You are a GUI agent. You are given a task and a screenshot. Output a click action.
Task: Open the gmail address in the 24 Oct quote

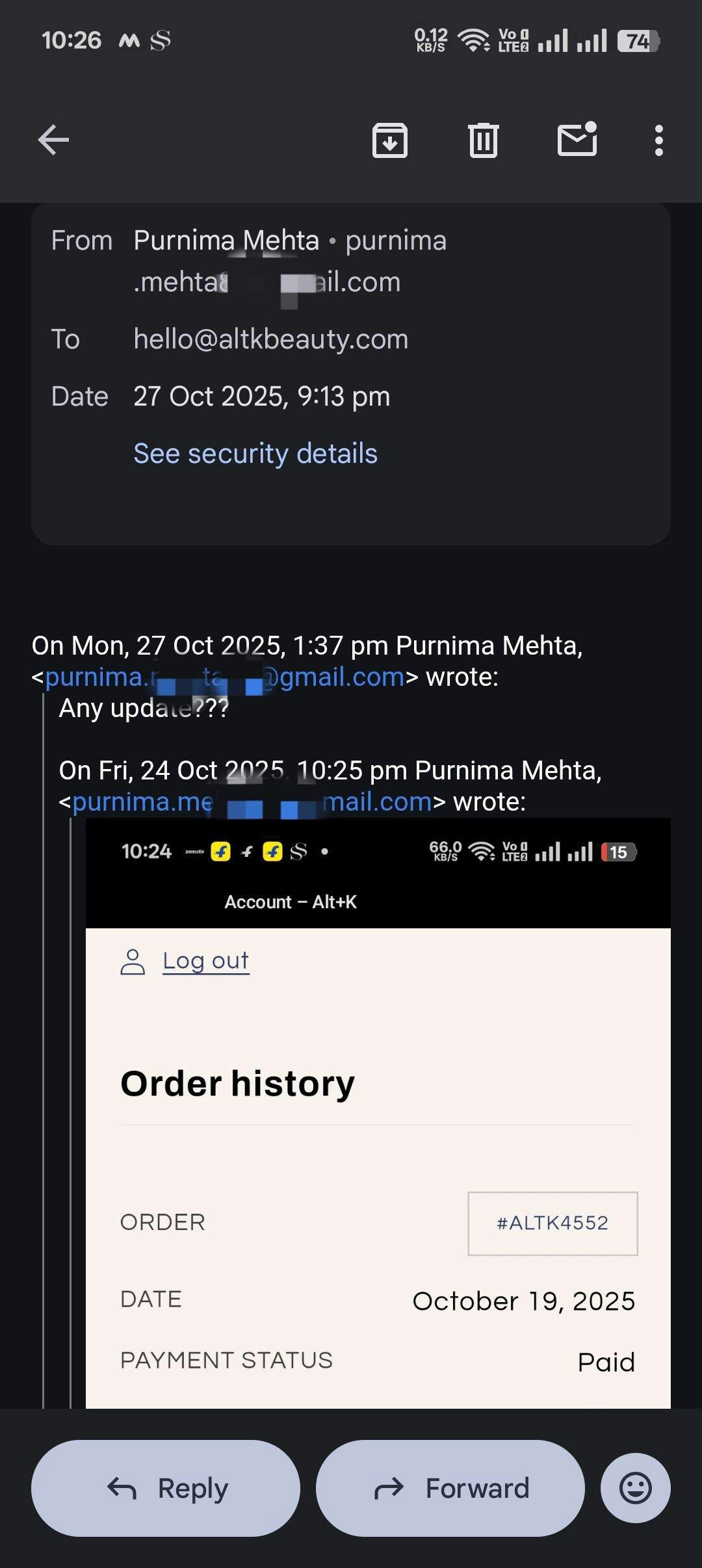pyautogui.click(x=252, y=802)
